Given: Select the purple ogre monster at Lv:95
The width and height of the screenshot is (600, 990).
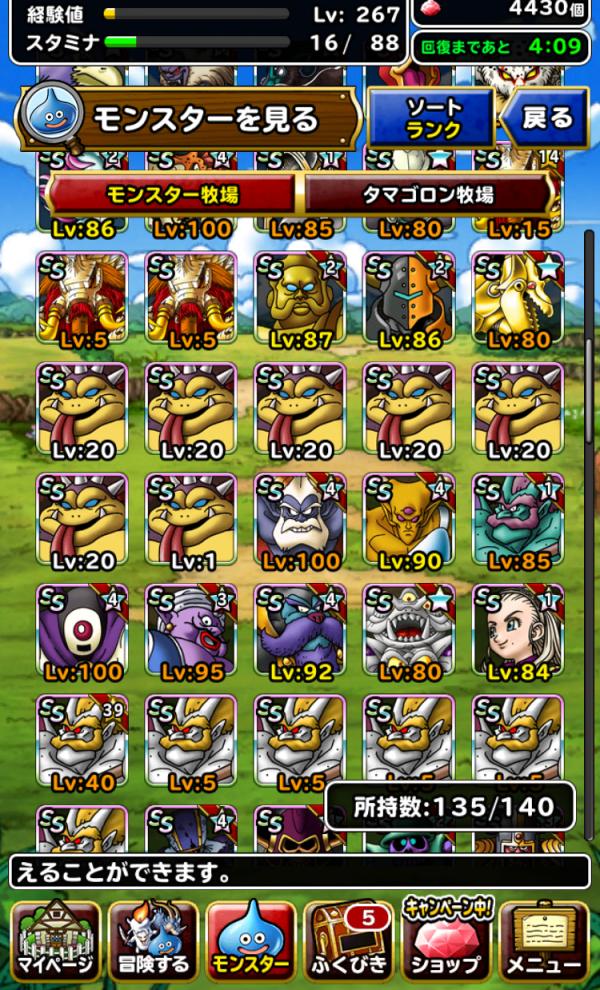Looking at the screenshot, I should click(191, 630).
